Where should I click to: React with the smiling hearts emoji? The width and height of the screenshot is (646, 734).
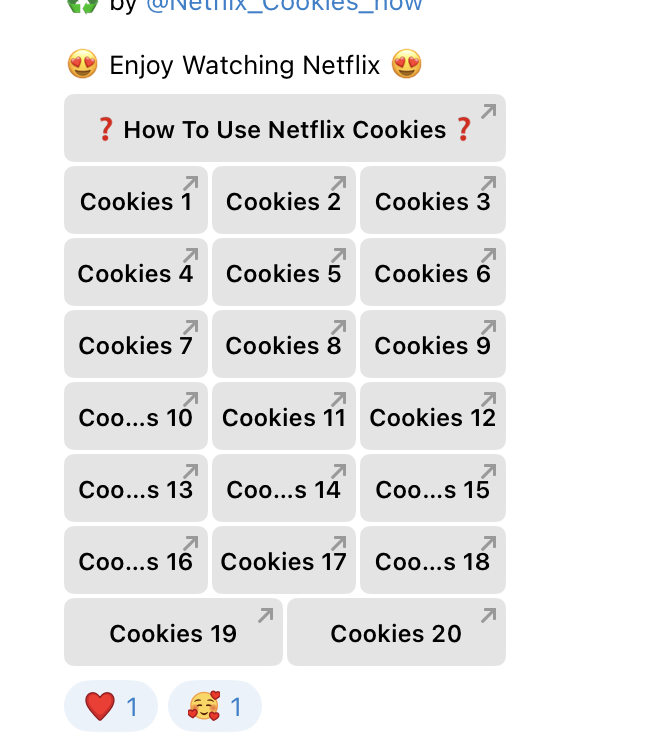(214, 707)
